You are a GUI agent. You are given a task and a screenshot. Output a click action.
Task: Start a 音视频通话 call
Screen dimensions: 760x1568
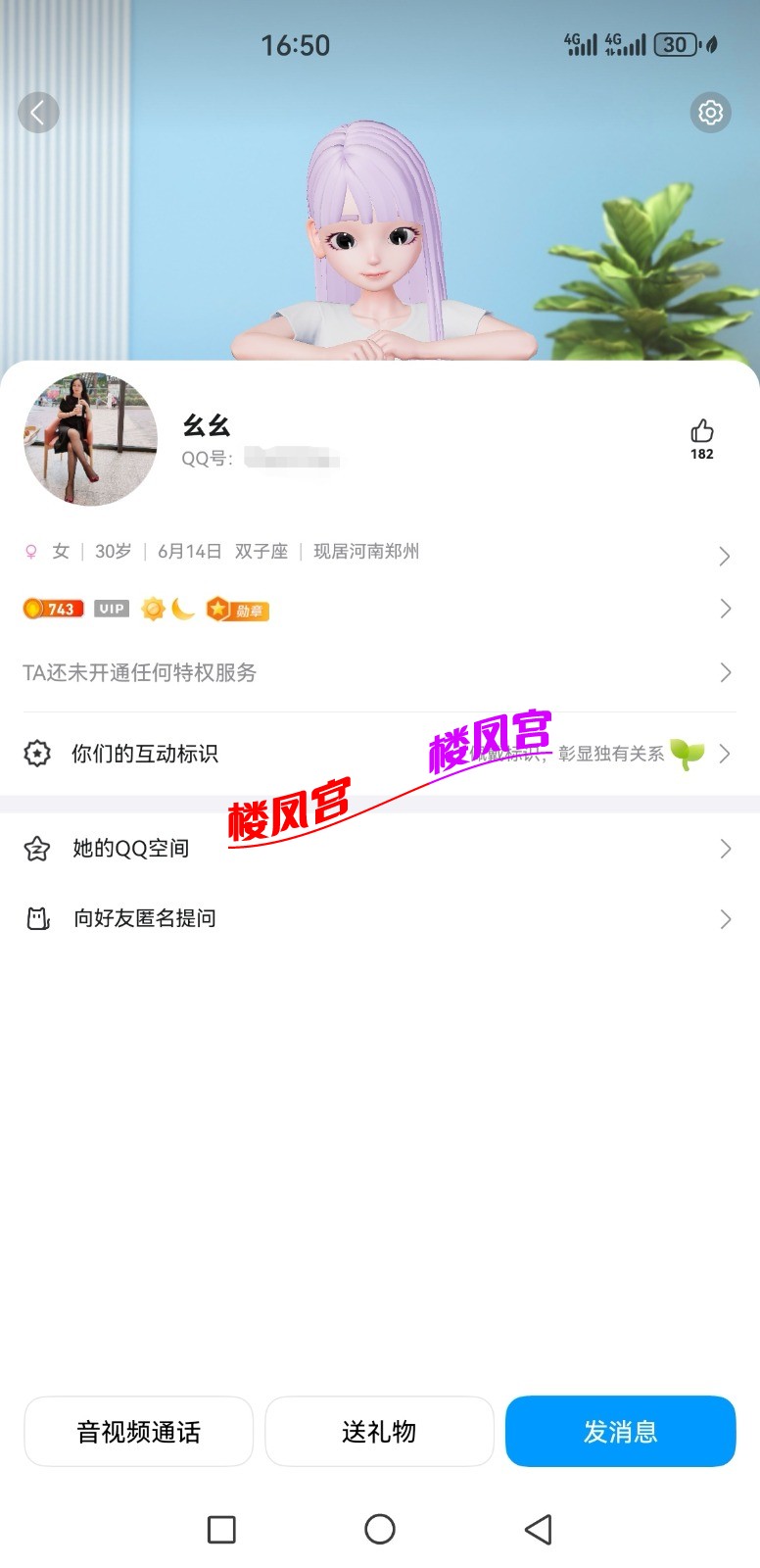(x=138, y=1432)
